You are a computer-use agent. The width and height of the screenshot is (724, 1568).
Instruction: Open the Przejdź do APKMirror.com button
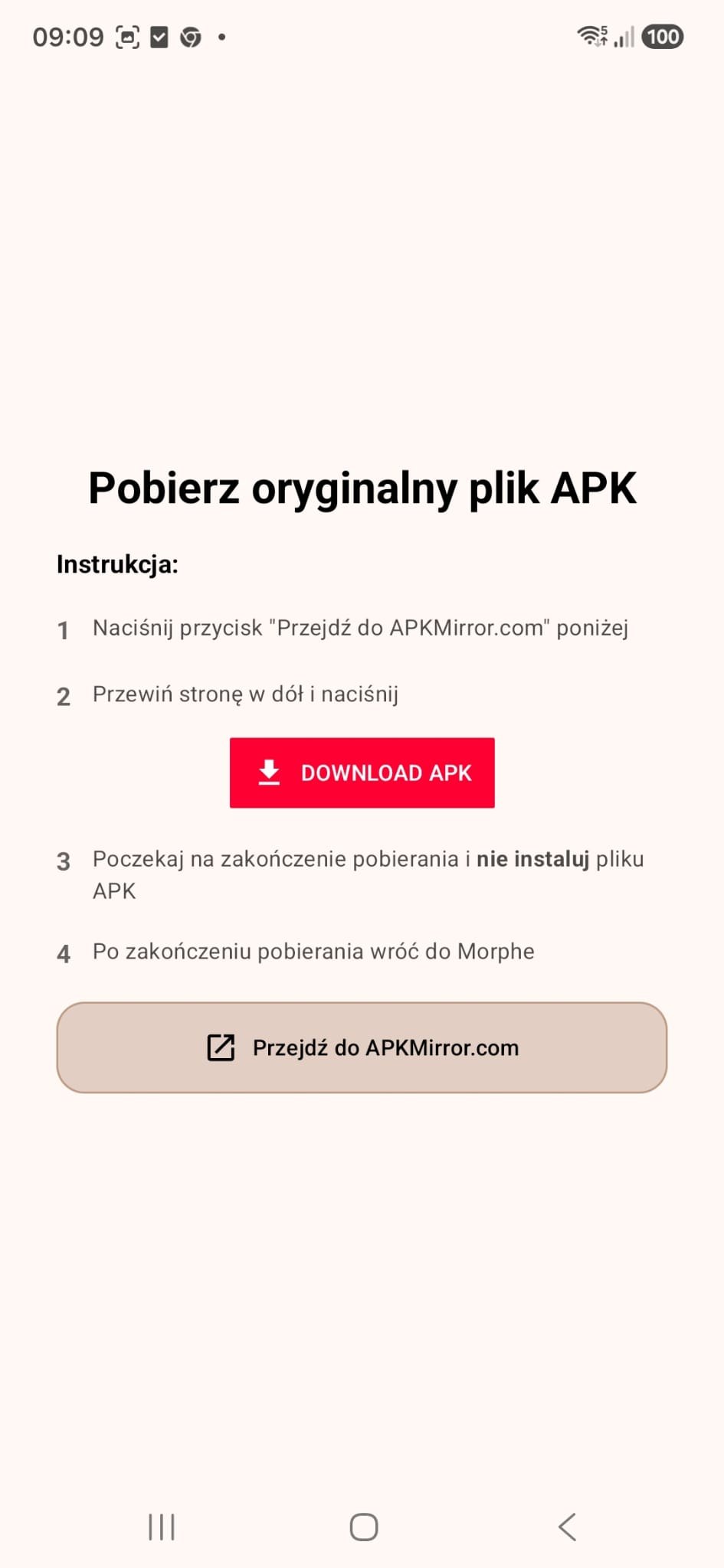[x=362, y=1047]
